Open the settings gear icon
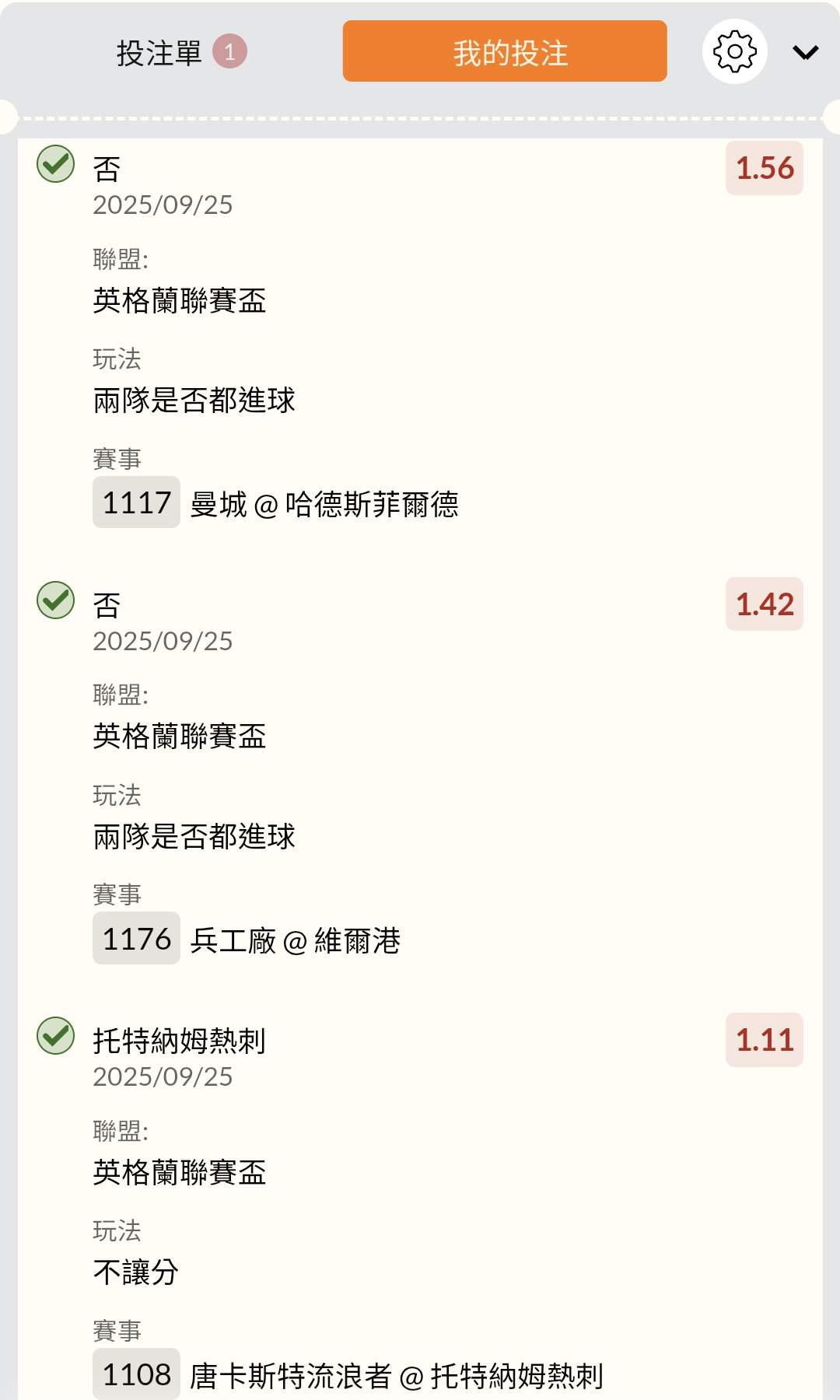 click(x=734, y=51)
